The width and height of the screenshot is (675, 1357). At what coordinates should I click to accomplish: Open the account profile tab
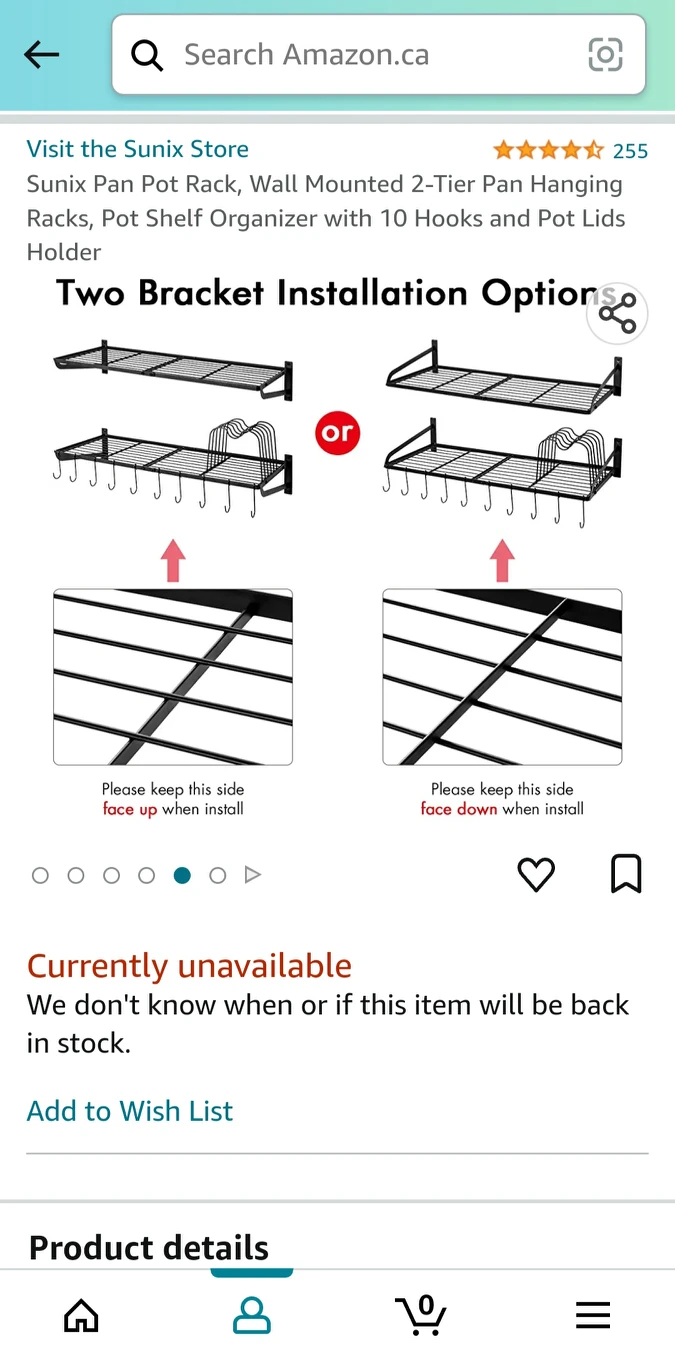[252, 1315]
